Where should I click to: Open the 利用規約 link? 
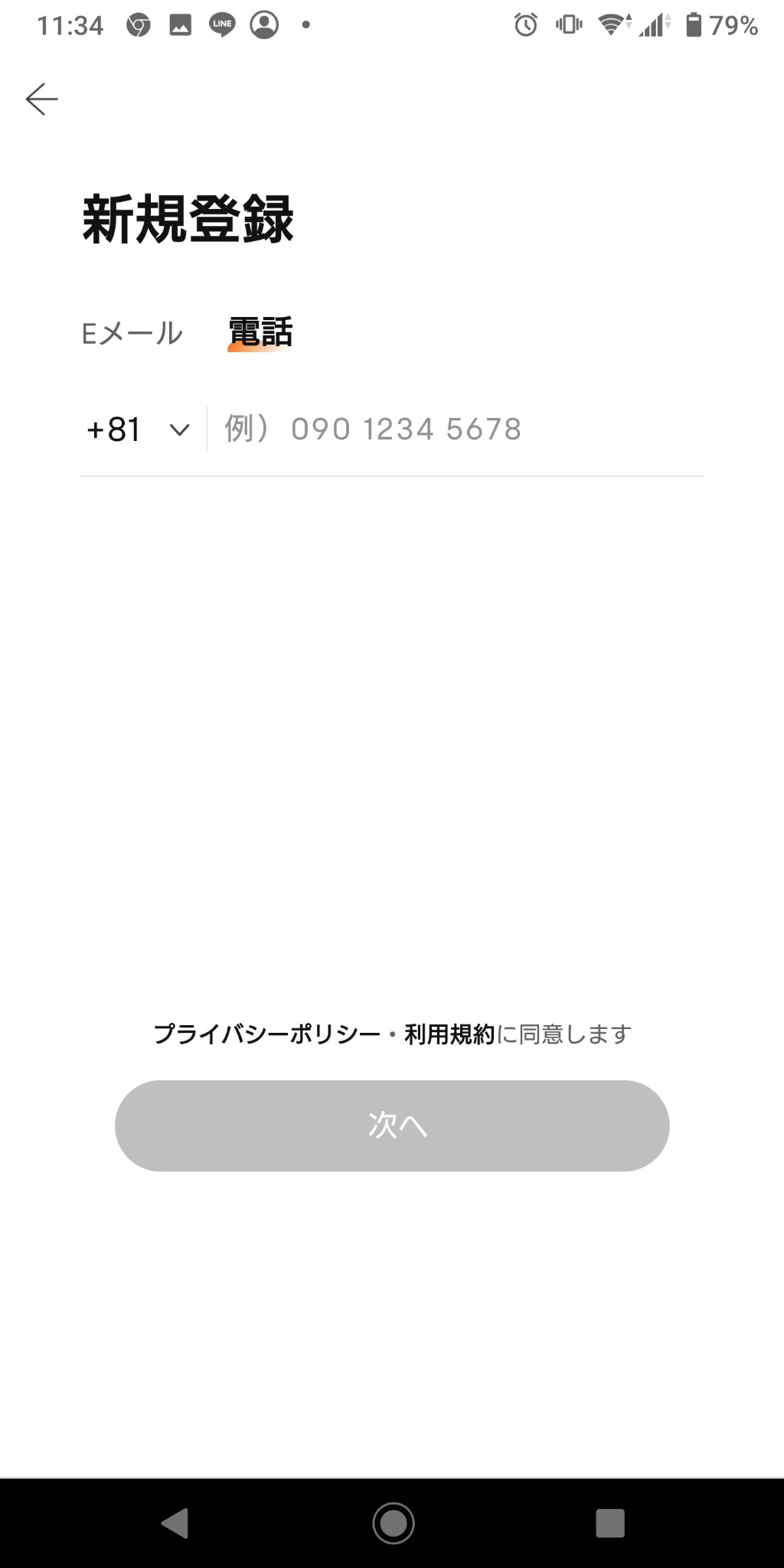tap(449, 1034)
